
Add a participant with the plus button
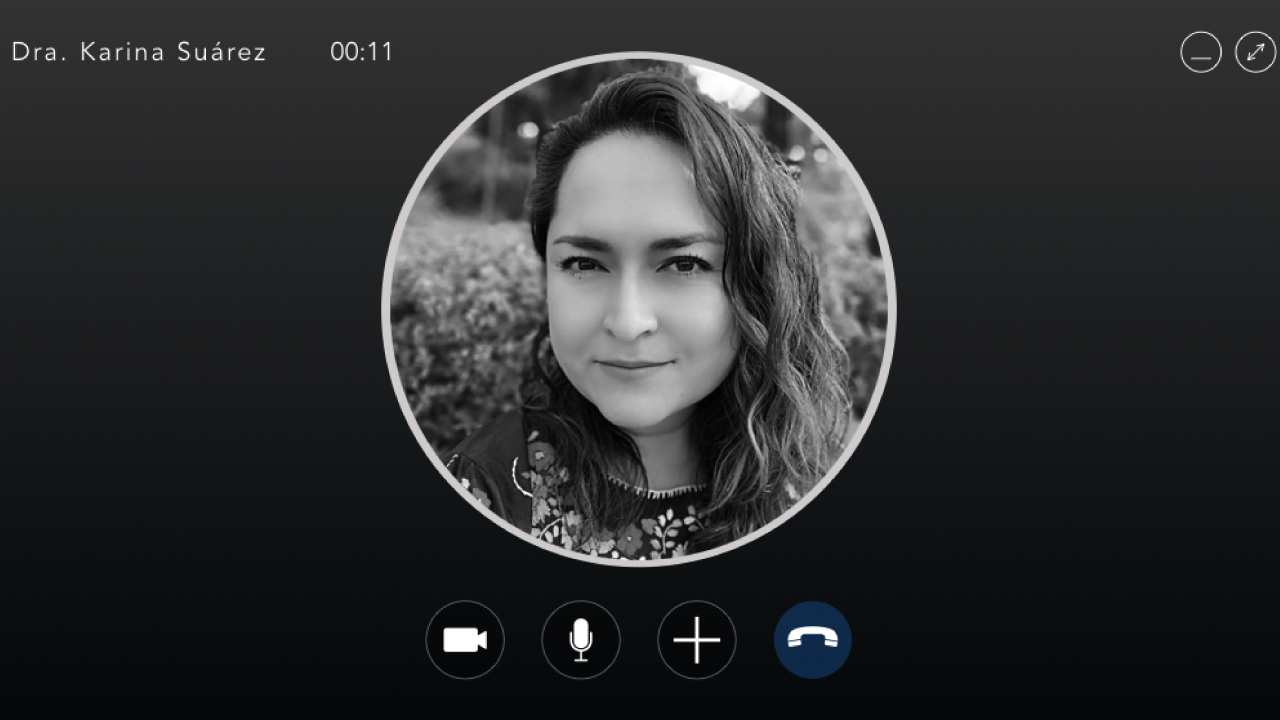point(697,640)
